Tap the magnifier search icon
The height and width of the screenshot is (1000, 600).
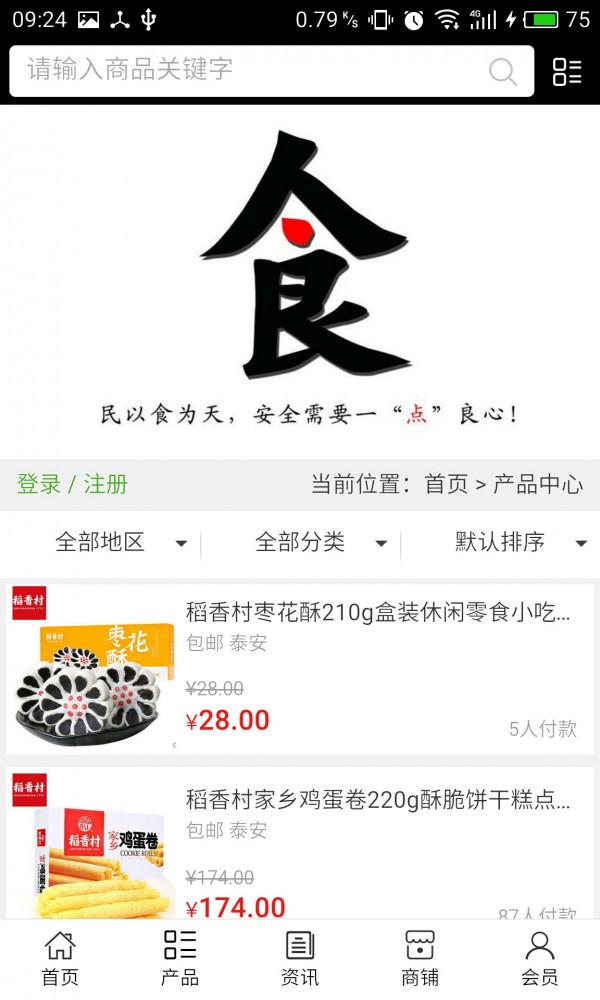pyautogui.click(x=502, y=71)
